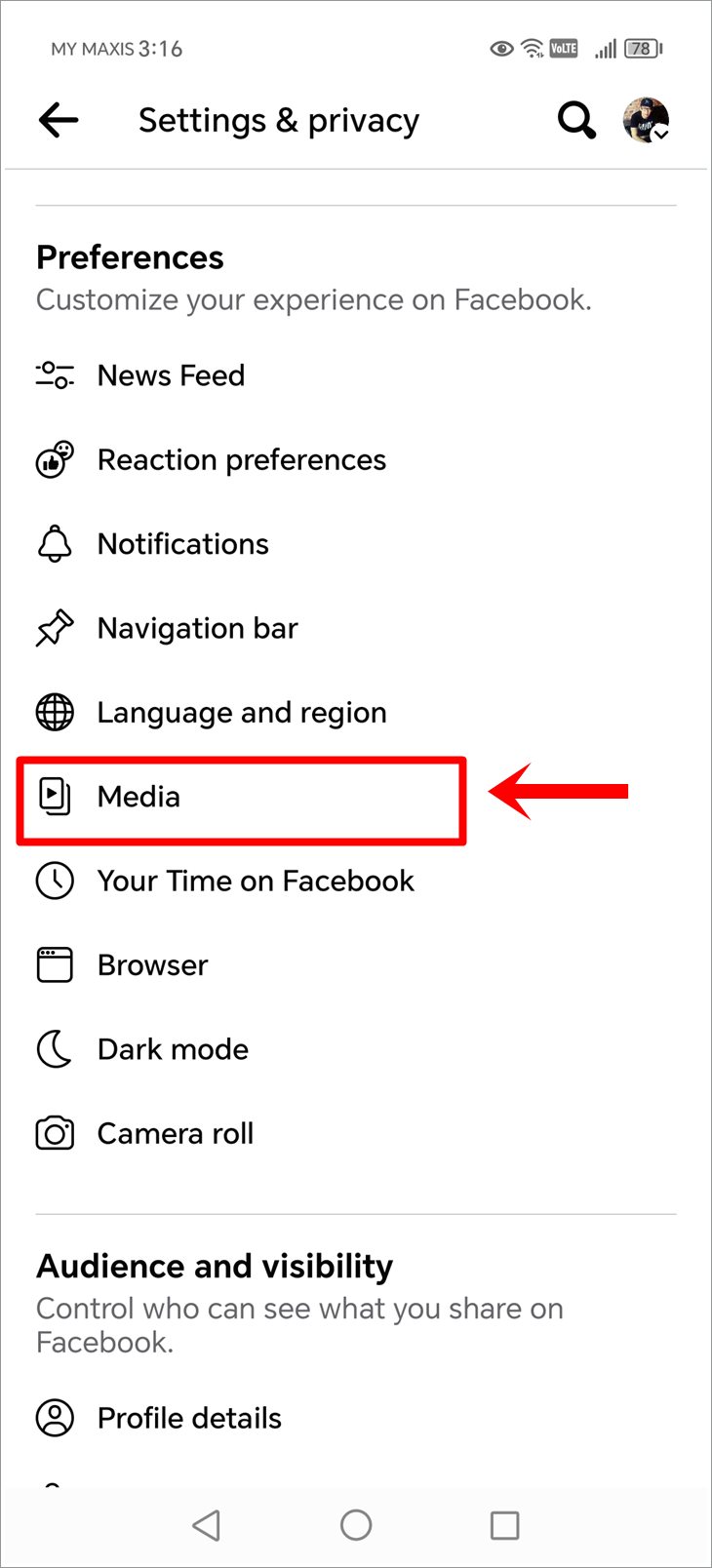This screenshot has height=1568, width=712.
Task: Tap the Android recent apps button
Action: click(x=504, y=1523)
